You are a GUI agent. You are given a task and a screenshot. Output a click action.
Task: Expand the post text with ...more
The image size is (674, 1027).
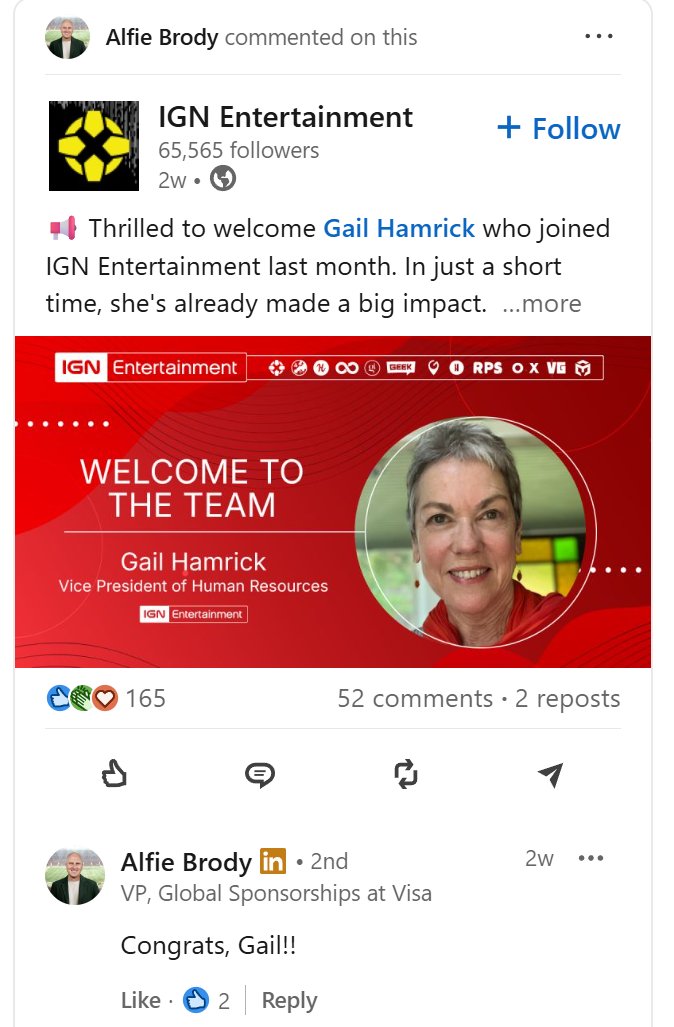(x=541, y=303)
